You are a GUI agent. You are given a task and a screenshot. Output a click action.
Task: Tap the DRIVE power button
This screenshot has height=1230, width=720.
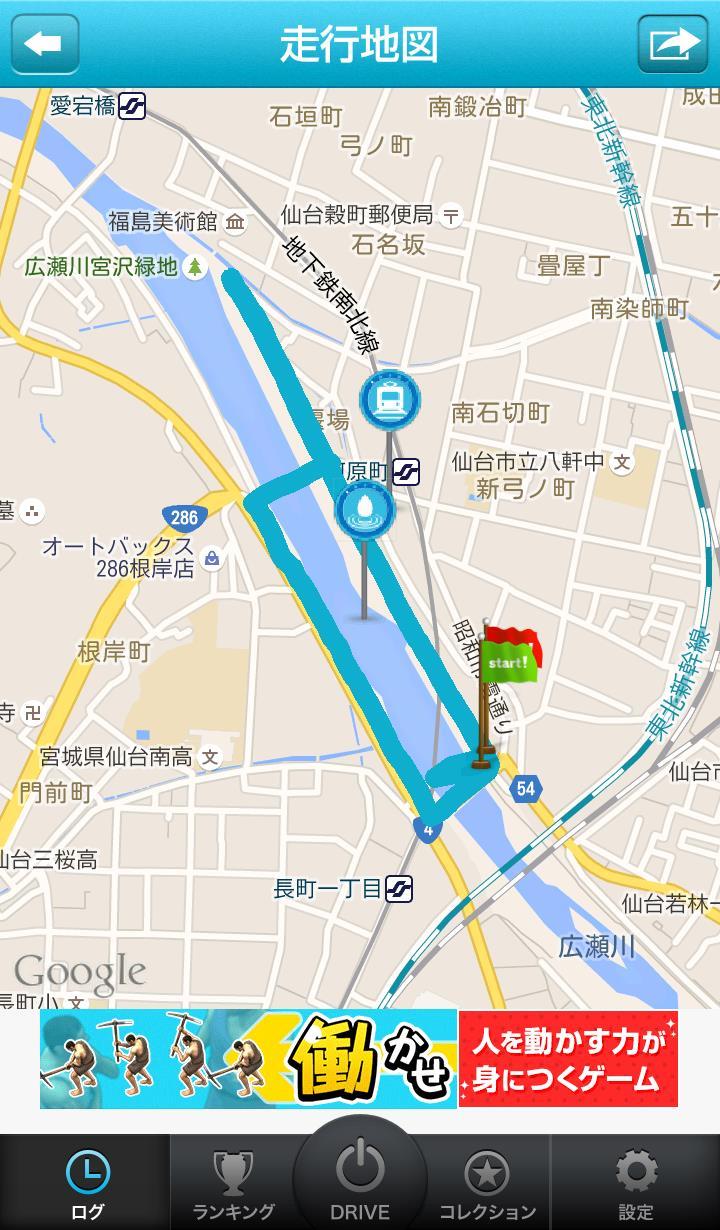tap(360, 1175)
